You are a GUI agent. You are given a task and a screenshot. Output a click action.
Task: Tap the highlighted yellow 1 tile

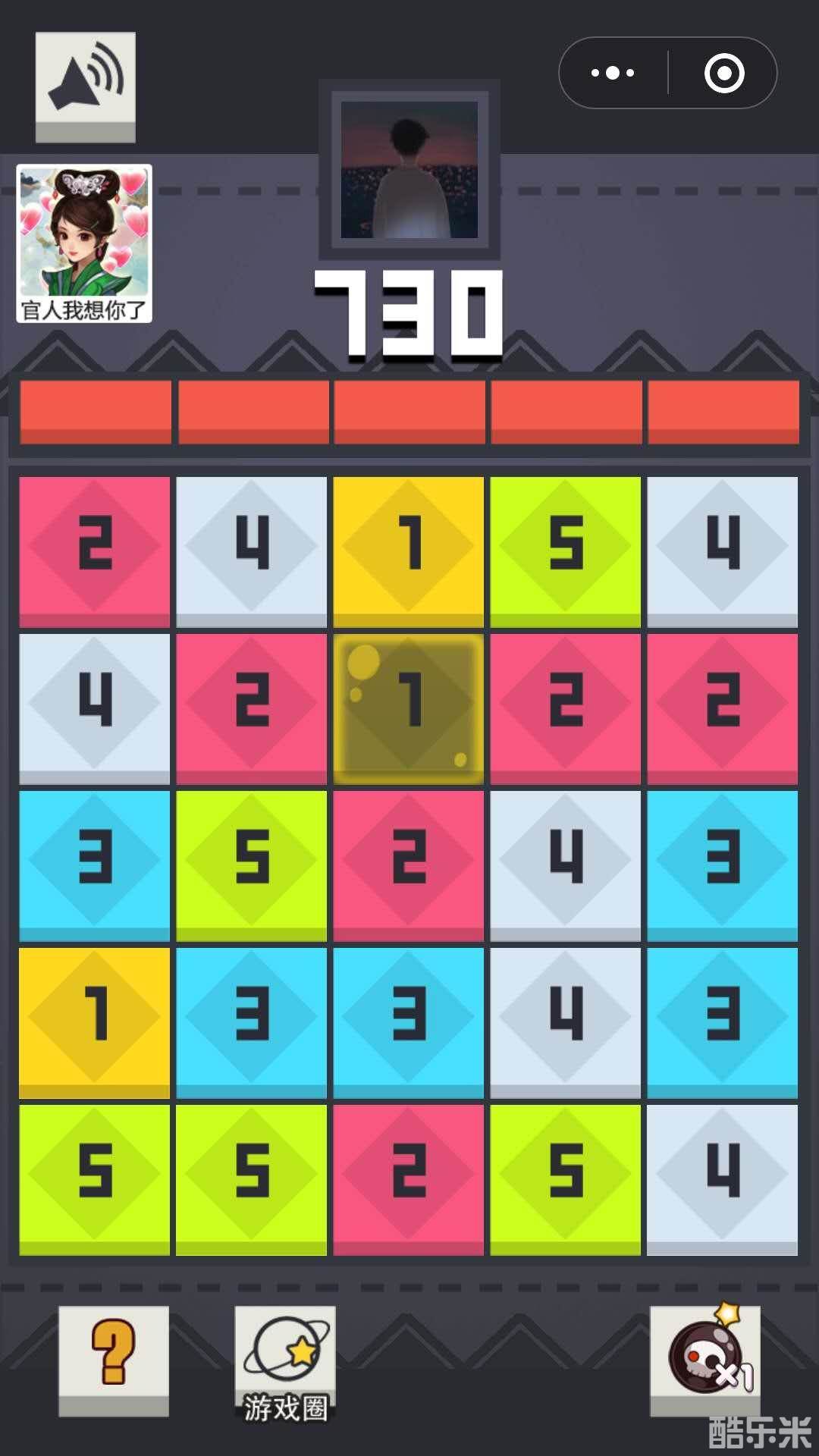tap(409, 707)
